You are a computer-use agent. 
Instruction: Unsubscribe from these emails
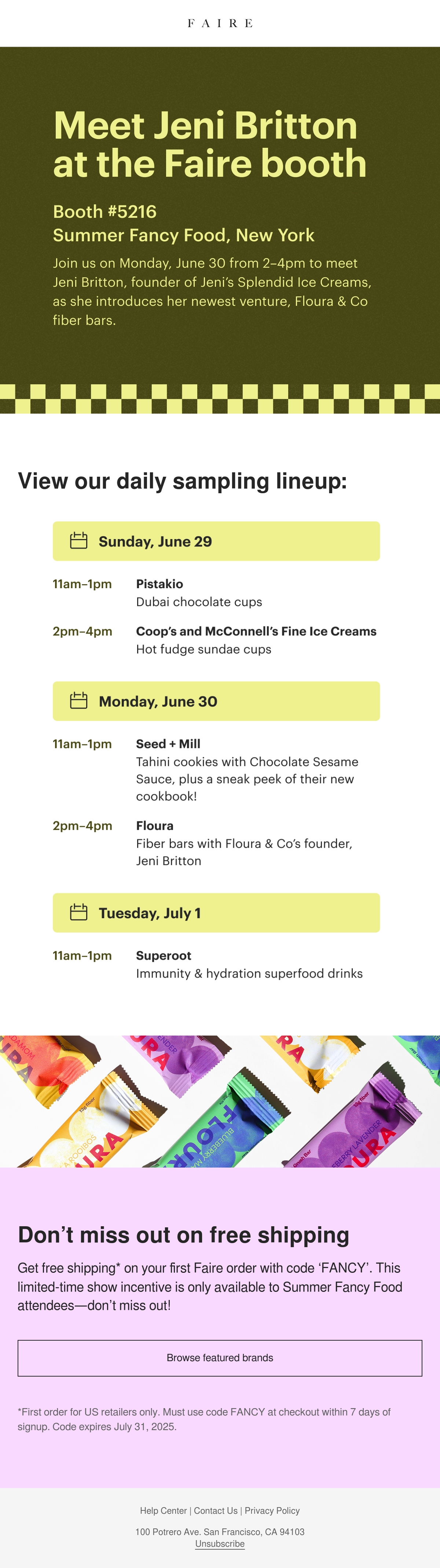point(220,1543)
